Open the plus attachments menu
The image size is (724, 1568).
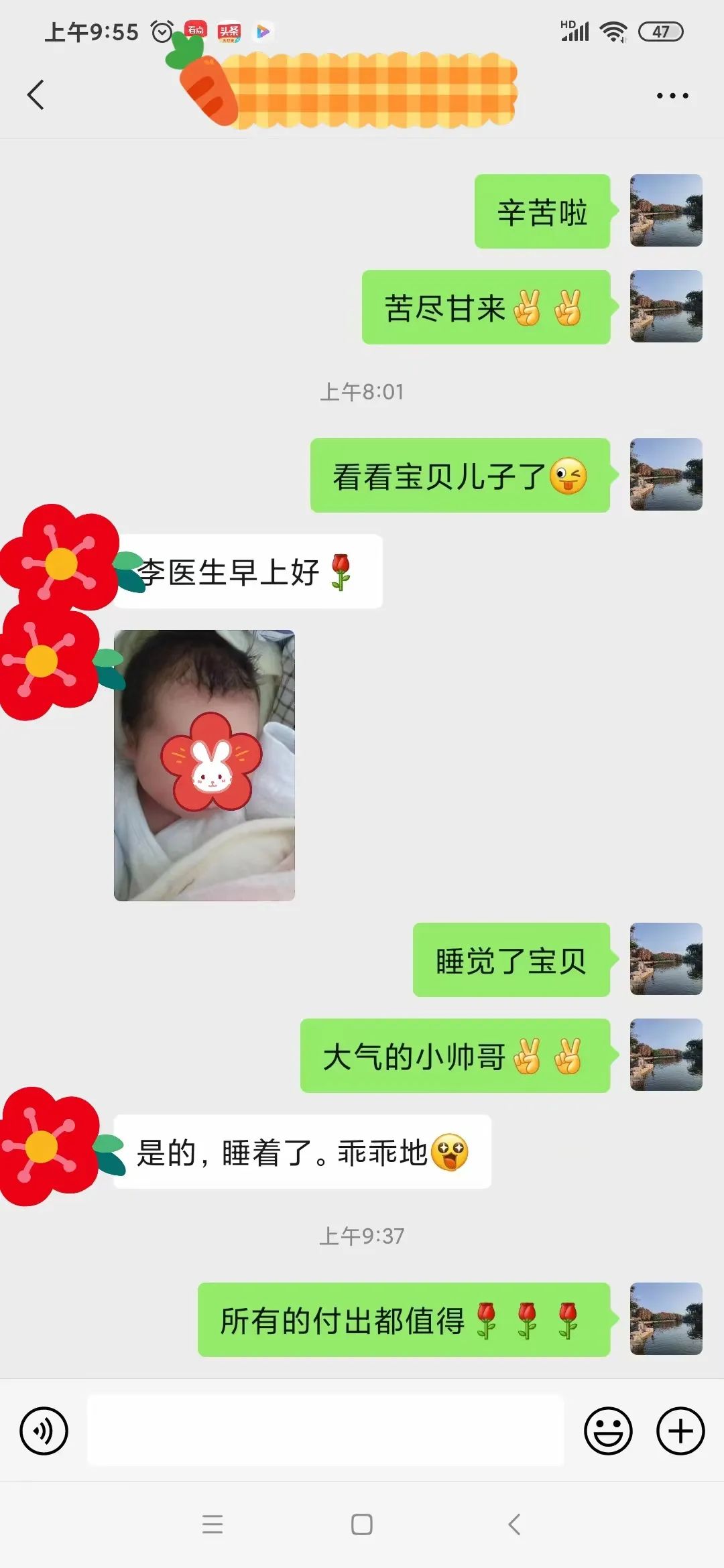click(680, 1431)
